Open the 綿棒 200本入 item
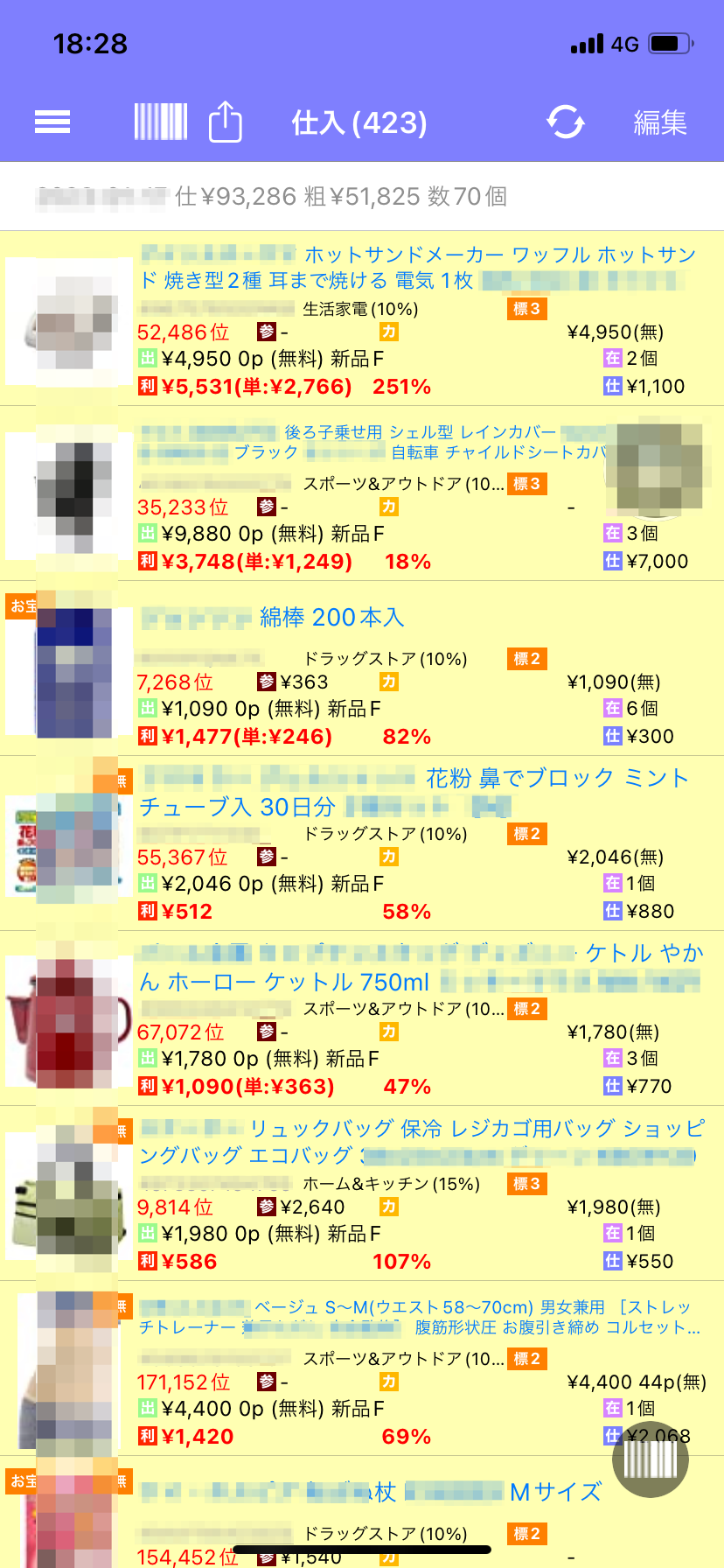 332,618
